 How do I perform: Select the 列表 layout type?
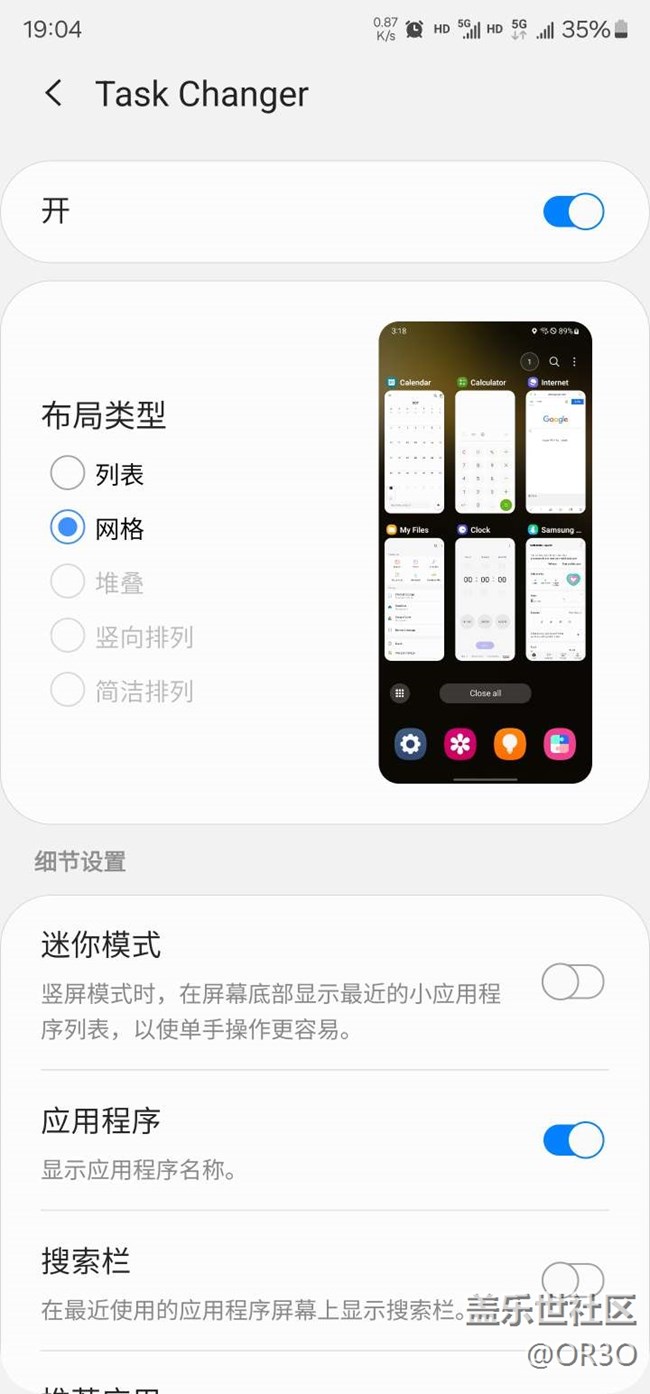click(68, 473)
